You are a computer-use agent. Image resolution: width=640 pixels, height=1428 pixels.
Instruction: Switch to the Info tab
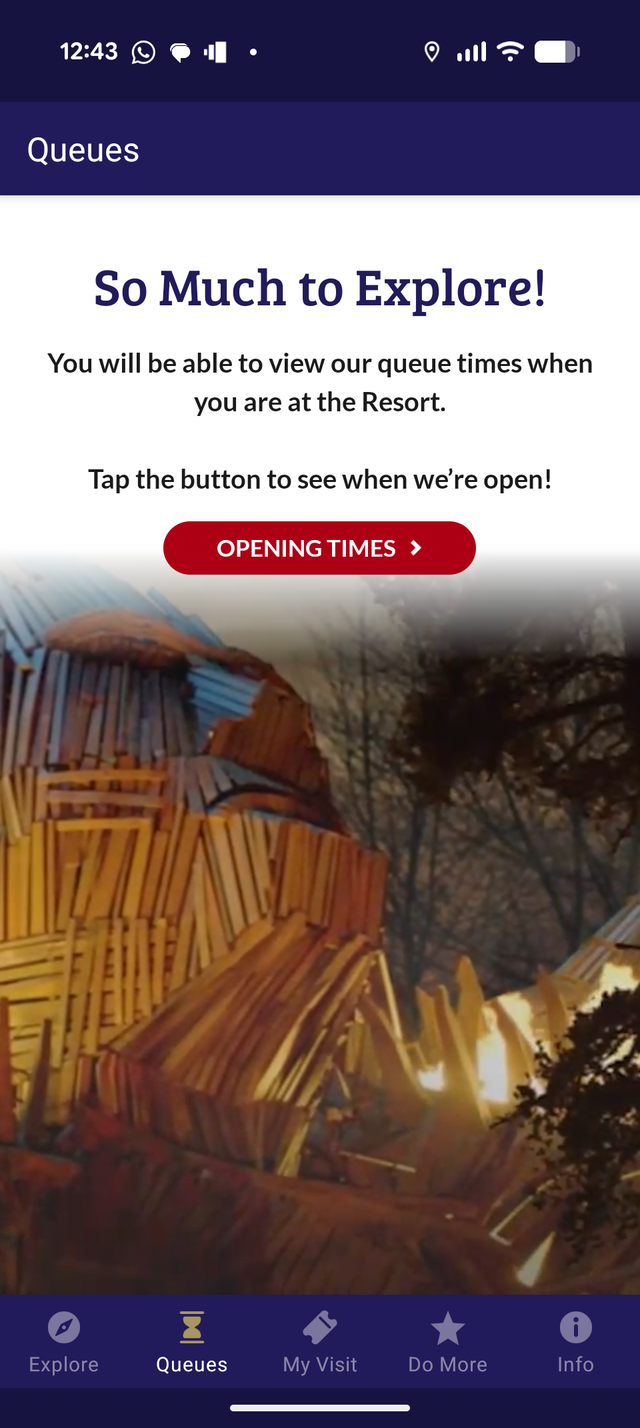click(x=575, y=1343)
